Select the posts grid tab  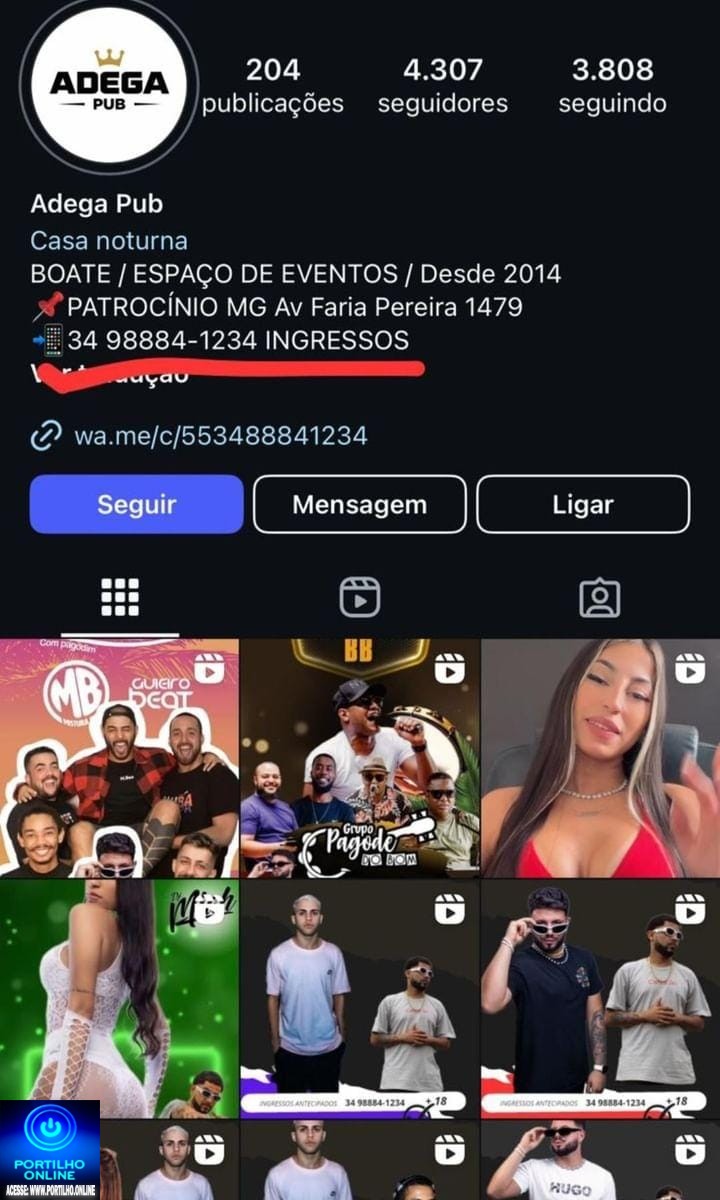coord(120,598)
